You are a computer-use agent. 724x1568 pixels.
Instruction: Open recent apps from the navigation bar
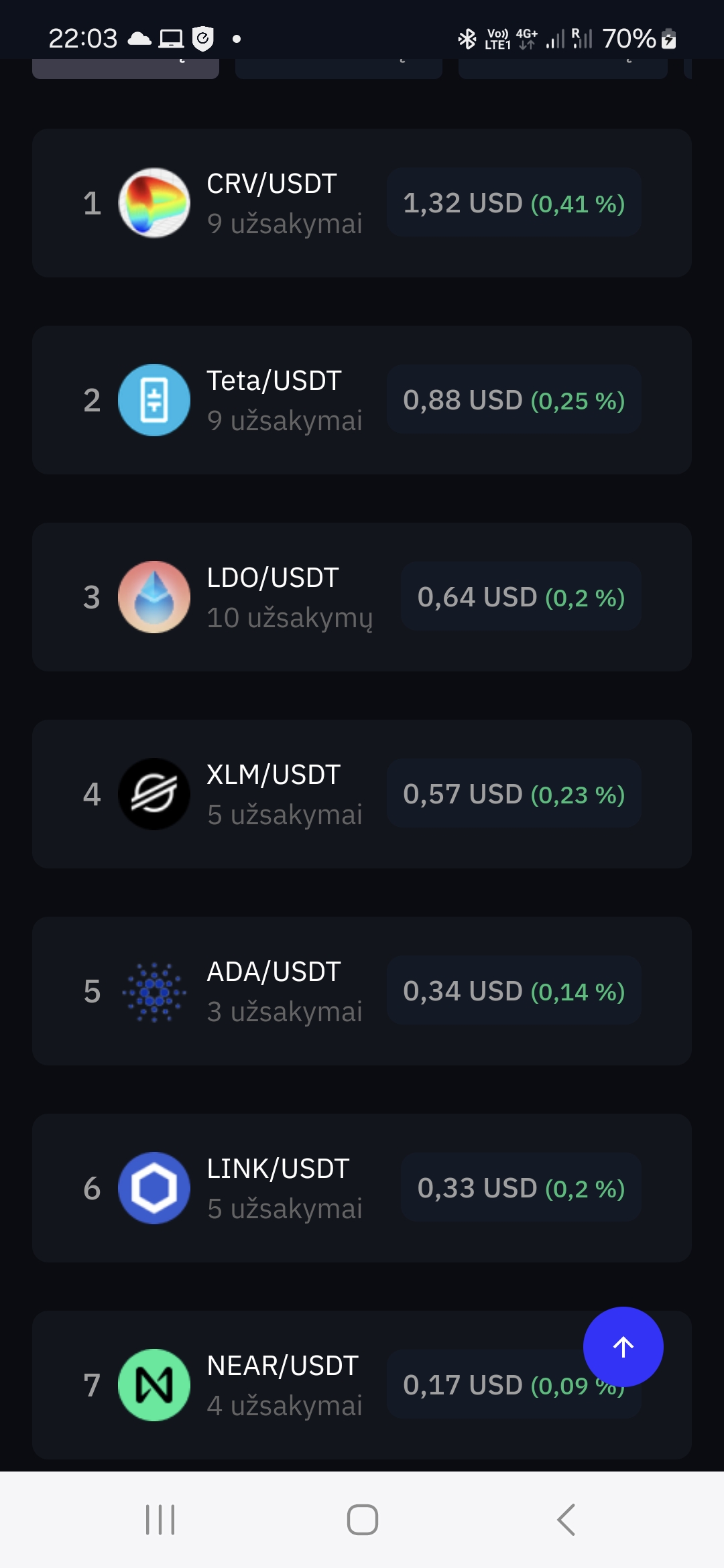160,1520
